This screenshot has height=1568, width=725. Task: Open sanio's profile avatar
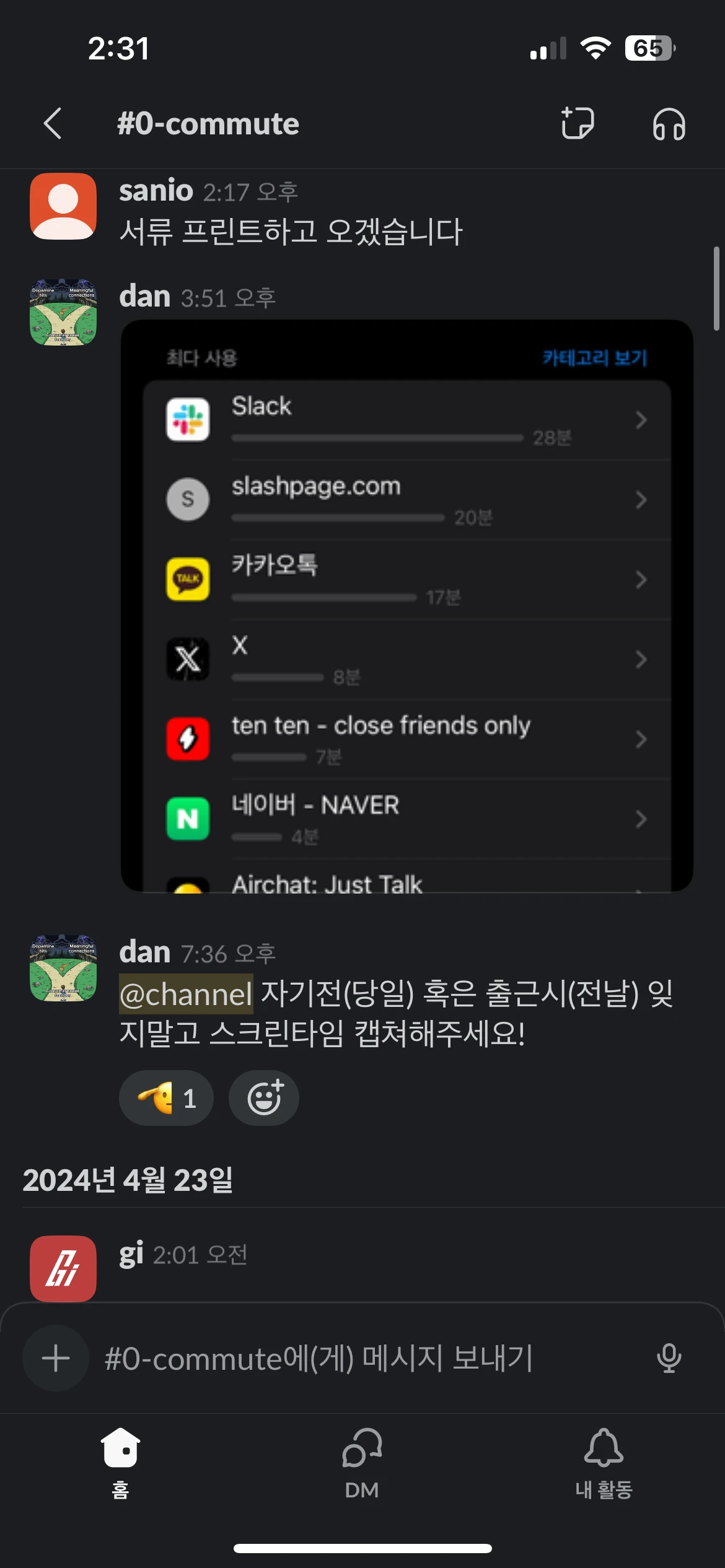63,206
